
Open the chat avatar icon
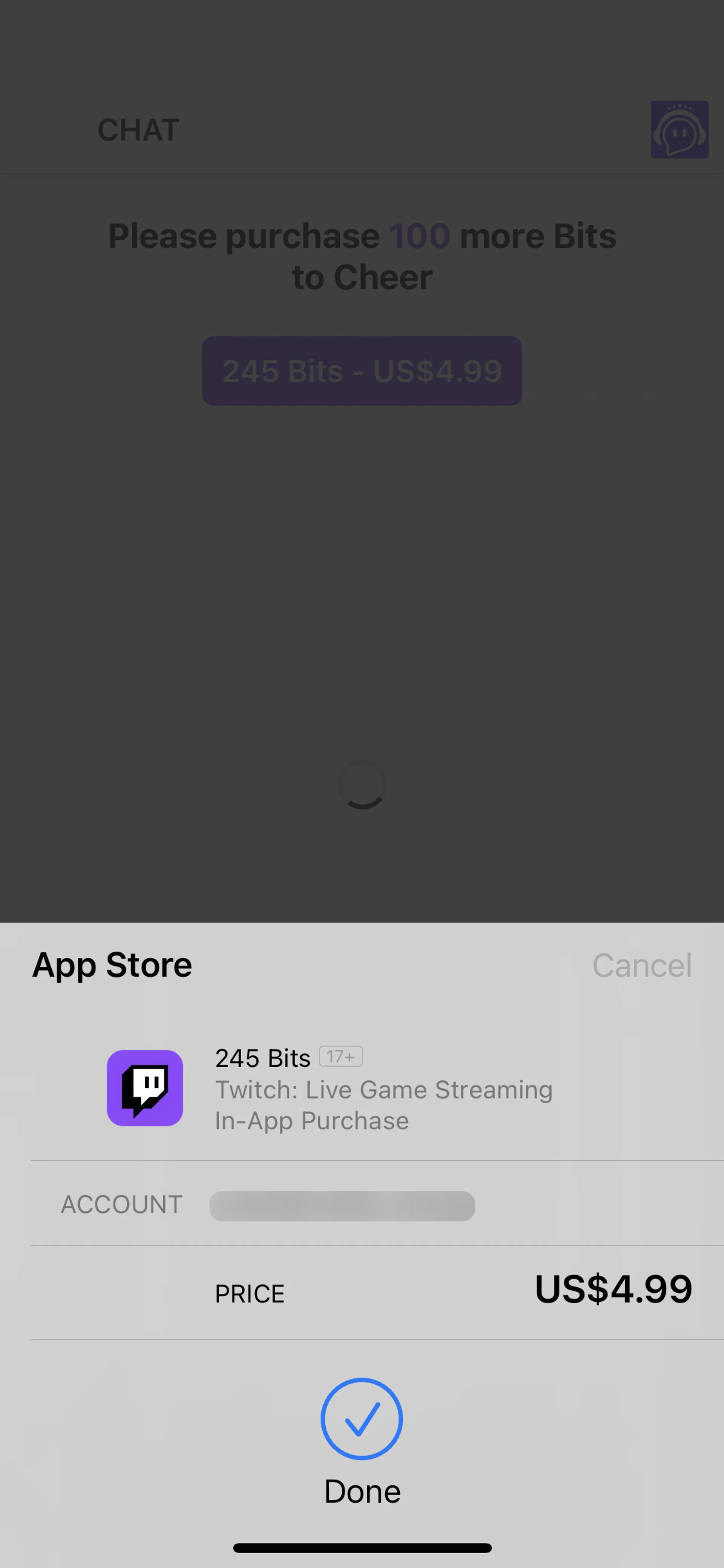click(679, 130)
